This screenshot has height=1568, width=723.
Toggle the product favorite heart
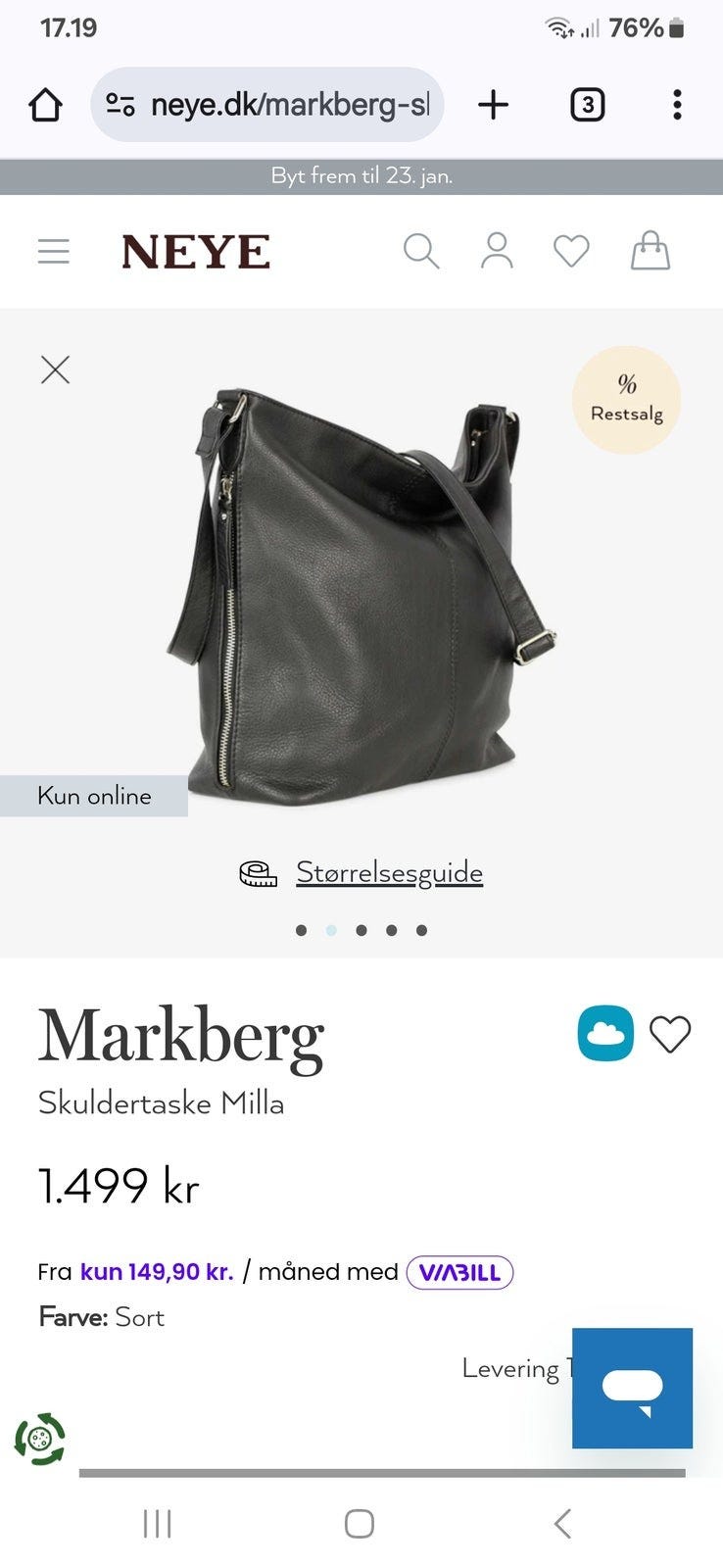[x=671, y=1034]
